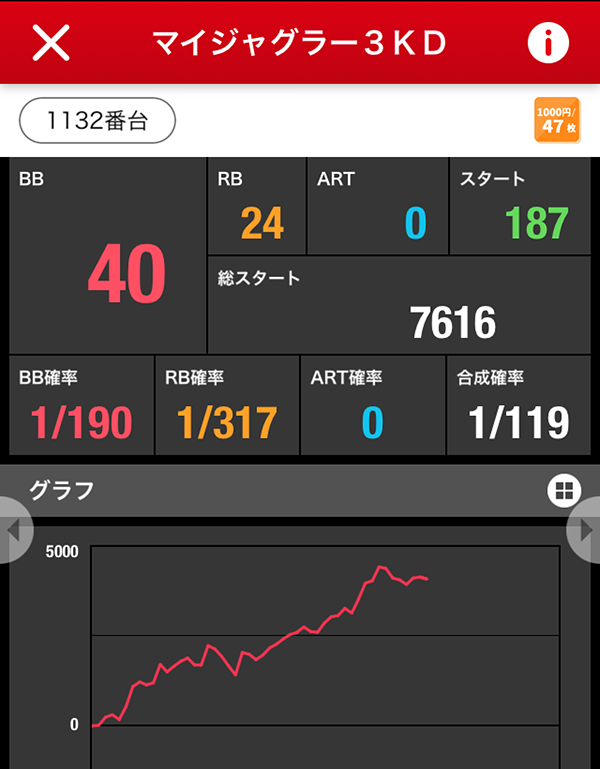This screenshot has width=600, height=769.
Task: Tap the 1000円/47枚 rate badge
Action: [557, 120]
